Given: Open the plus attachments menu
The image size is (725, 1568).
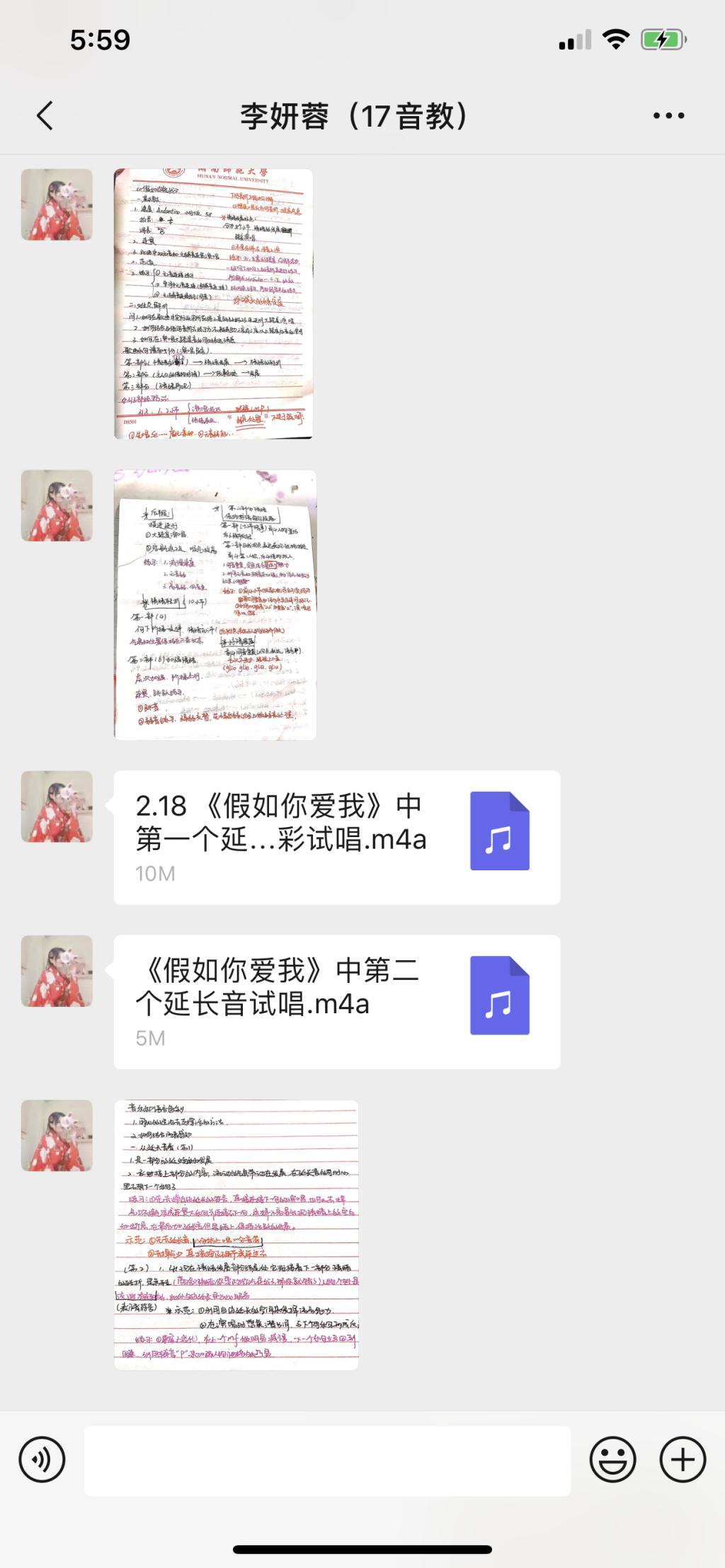Looking at the screenshot, I should point(683,1460).
